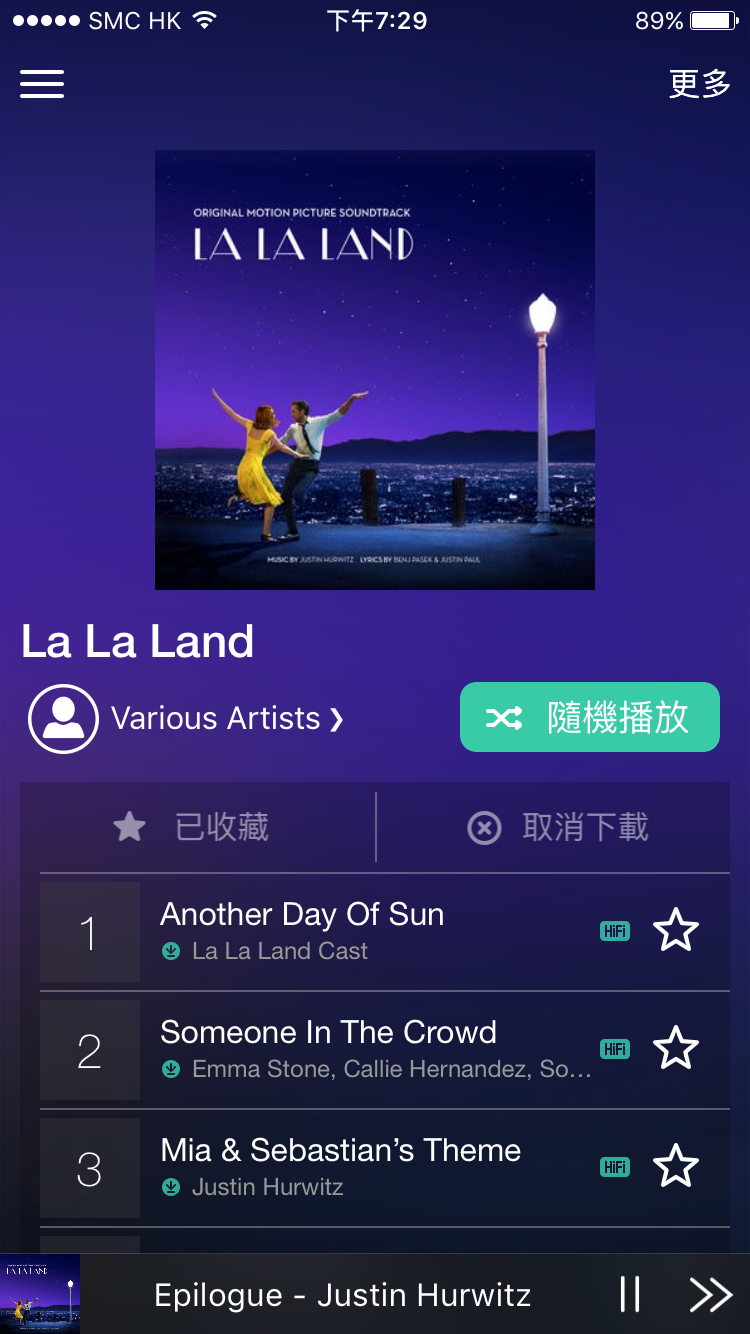This screenshot has width=750, height=1334.
Task: Add Mia & Sebastian's Theme to favorites
Action: [676, 1167]
